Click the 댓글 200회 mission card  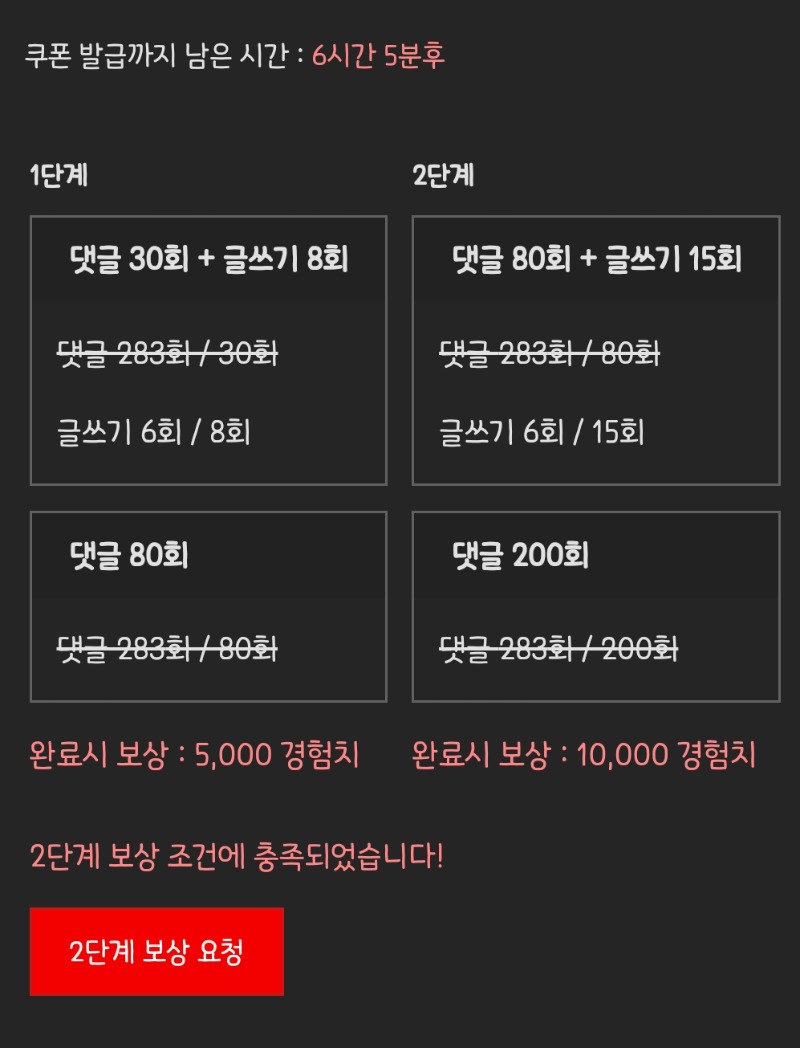596,604
